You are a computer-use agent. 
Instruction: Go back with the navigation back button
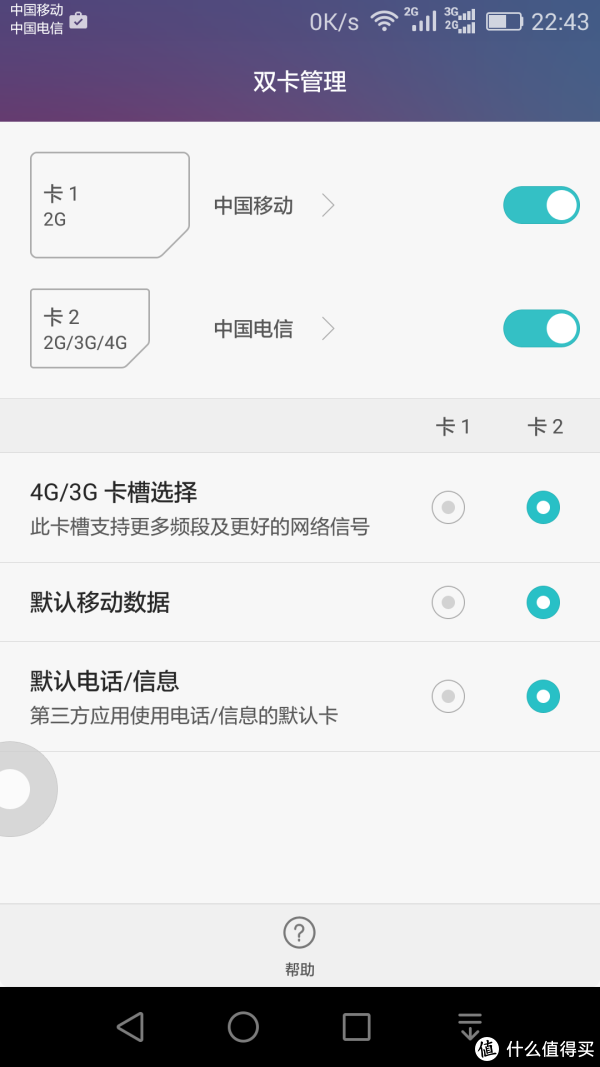(x=130, y=1026)
